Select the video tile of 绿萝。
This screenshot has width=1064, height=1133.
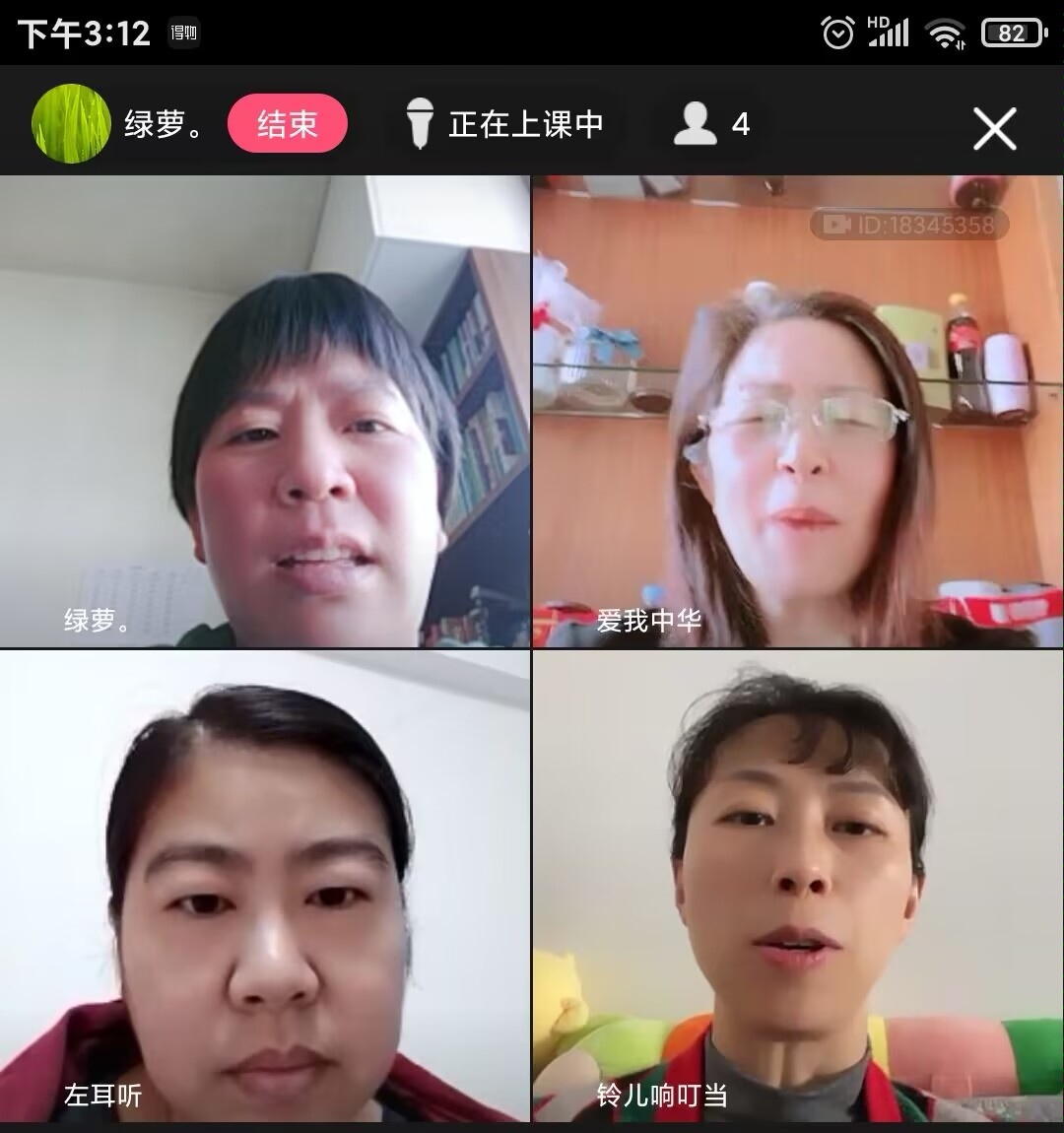point(264,412)
